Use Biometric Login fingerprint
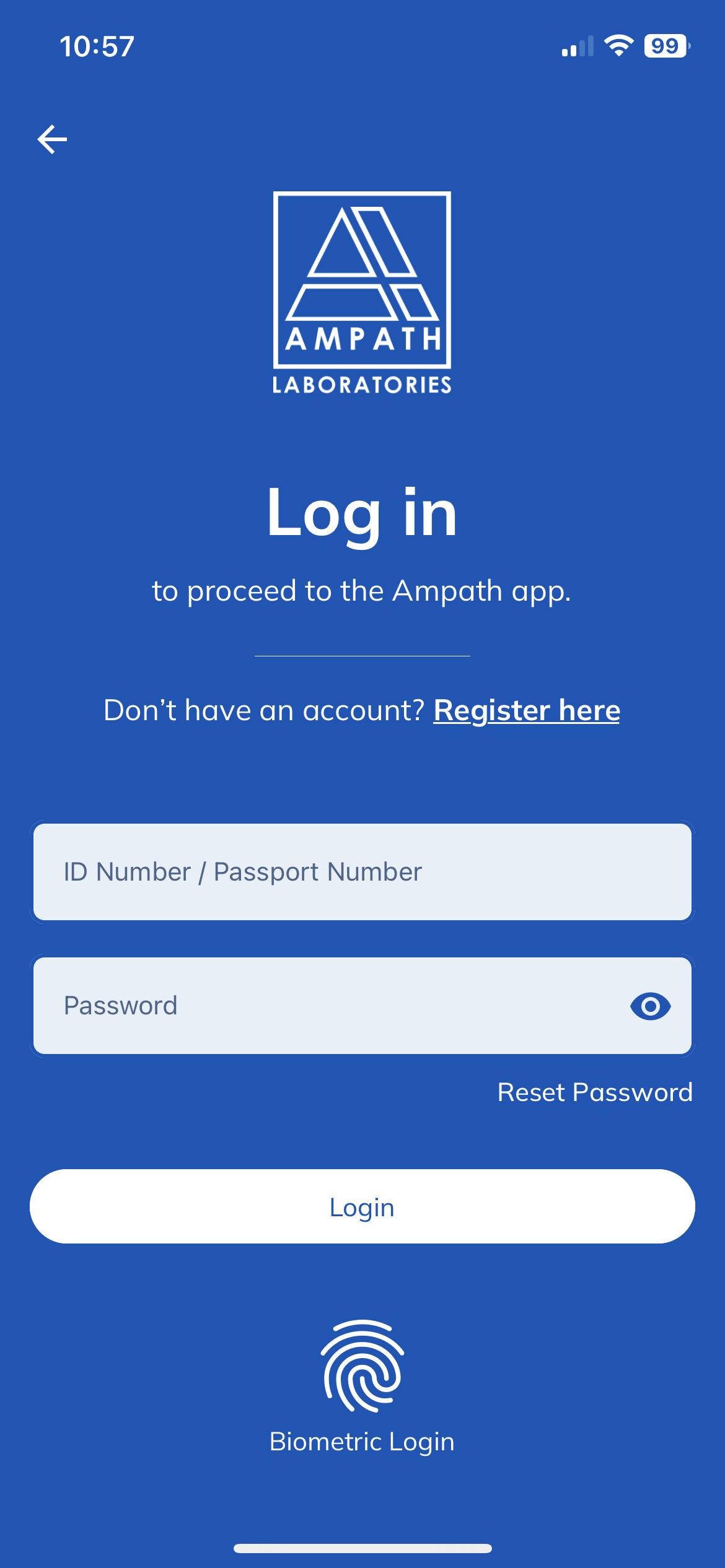725x1568 pixels. [362, 1365]
